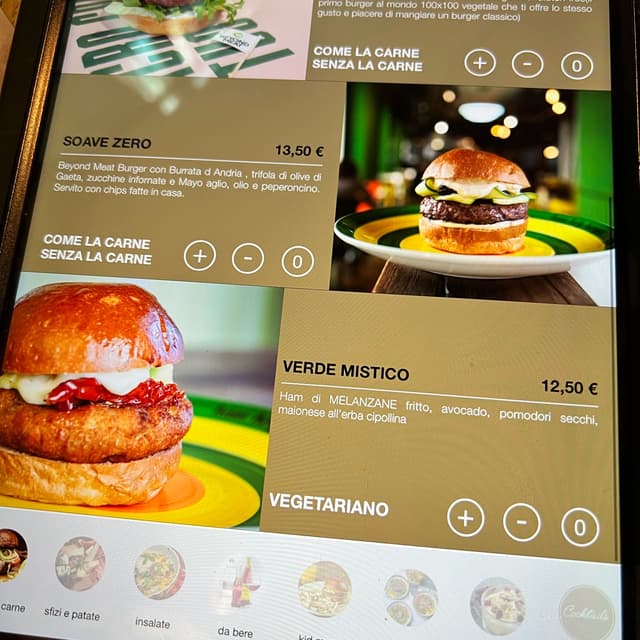Go to the da bere category
640x640 pixels.
(x=238, y=583)
